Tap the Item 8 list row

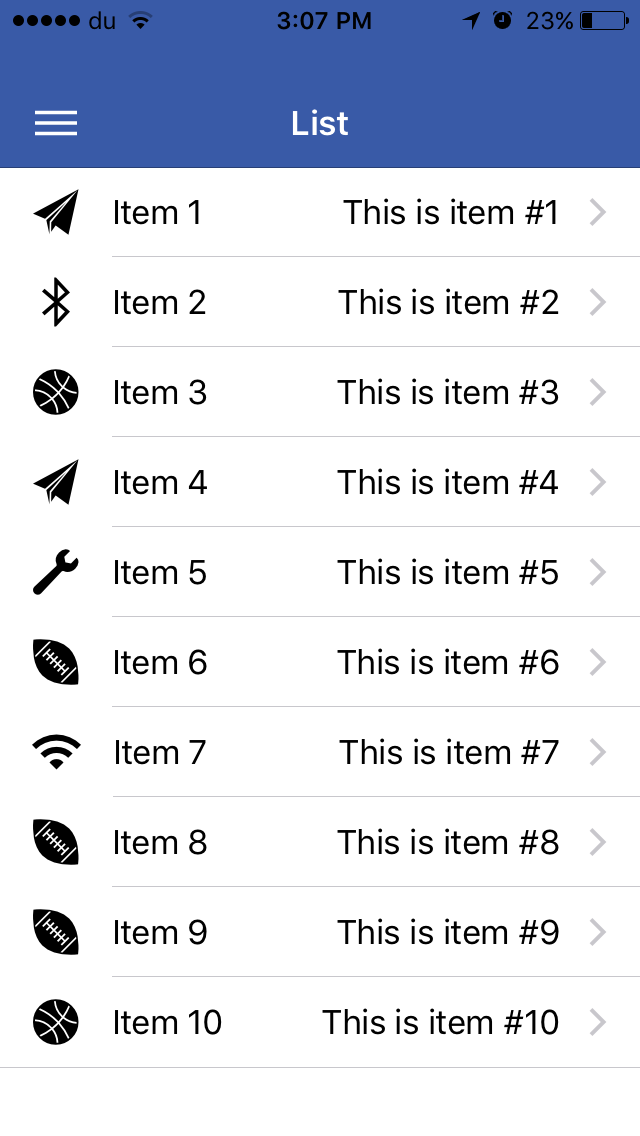point(320,842)
